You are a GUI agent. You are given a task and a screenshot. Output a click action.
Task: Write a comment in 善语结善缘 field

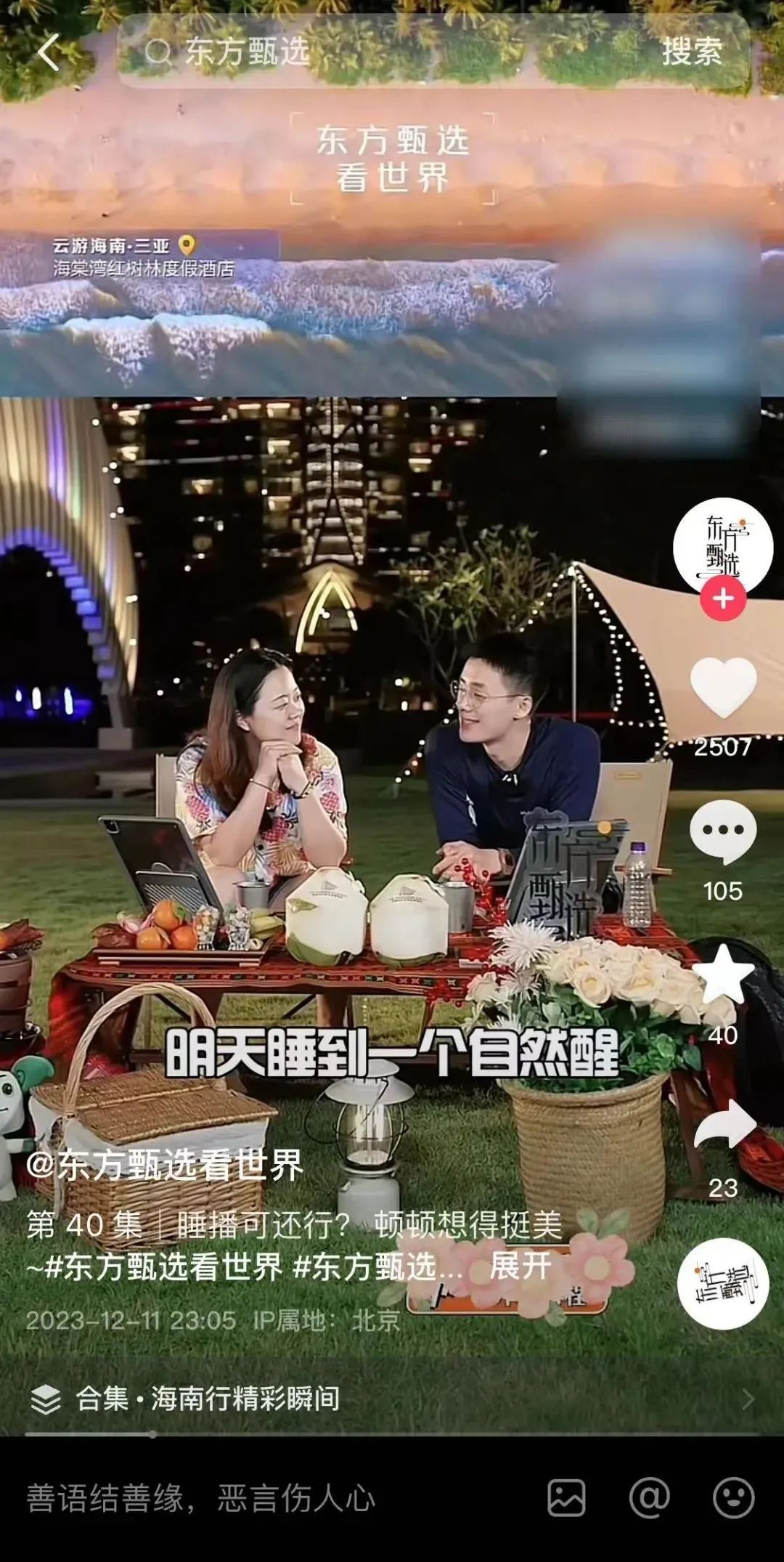tap(269, 1498)
